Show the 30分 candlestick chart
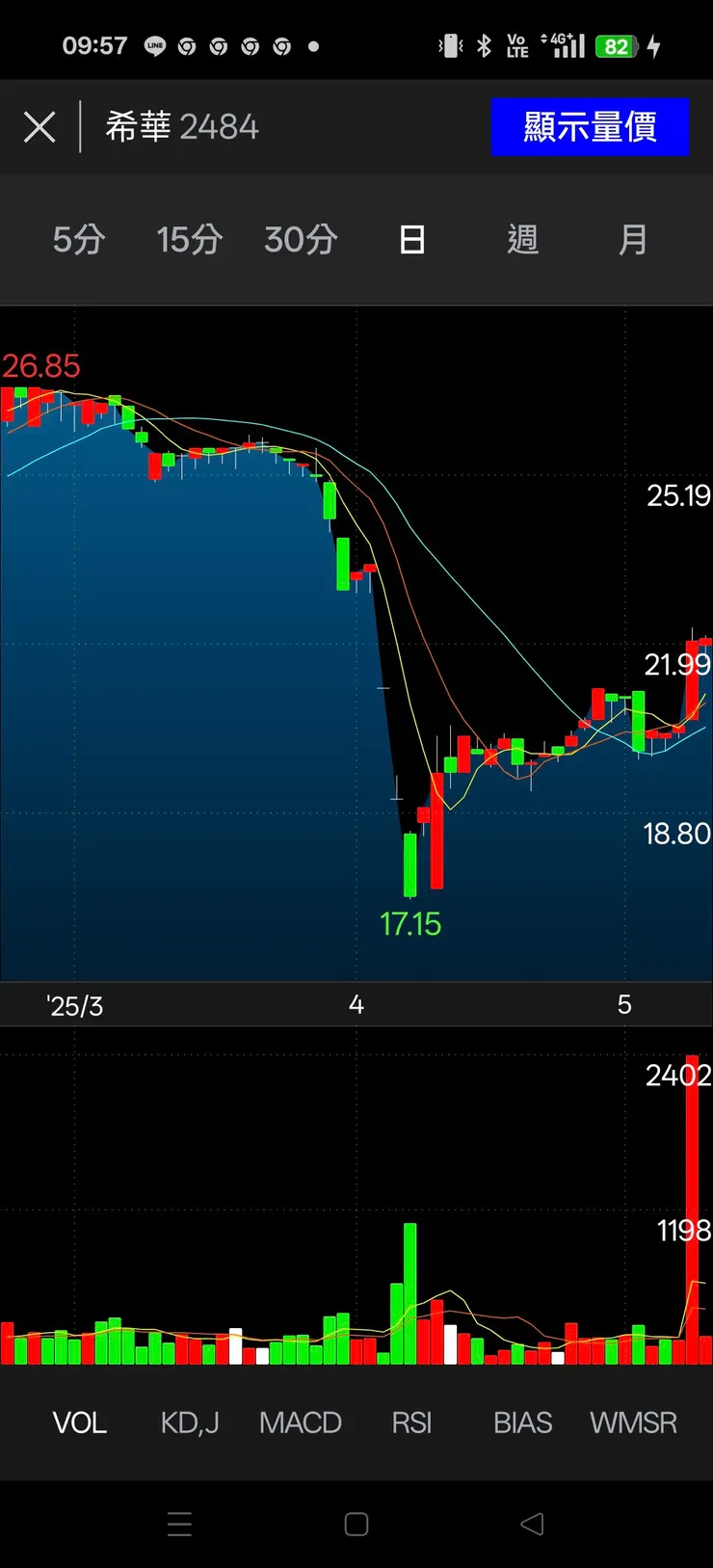 (x=301, y=239)
